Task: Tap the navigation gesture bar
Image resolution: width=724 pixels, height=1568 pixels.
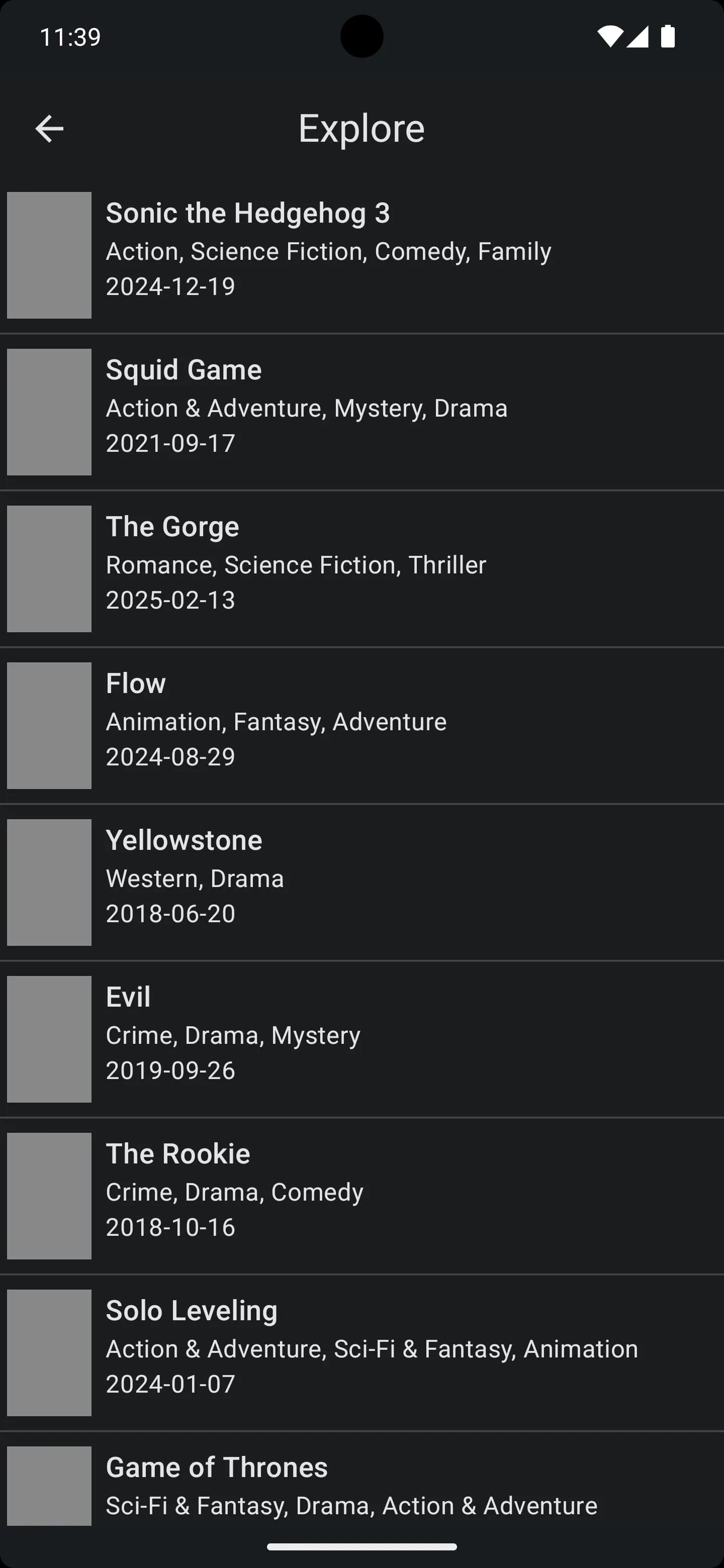Action: point(361,1548)
